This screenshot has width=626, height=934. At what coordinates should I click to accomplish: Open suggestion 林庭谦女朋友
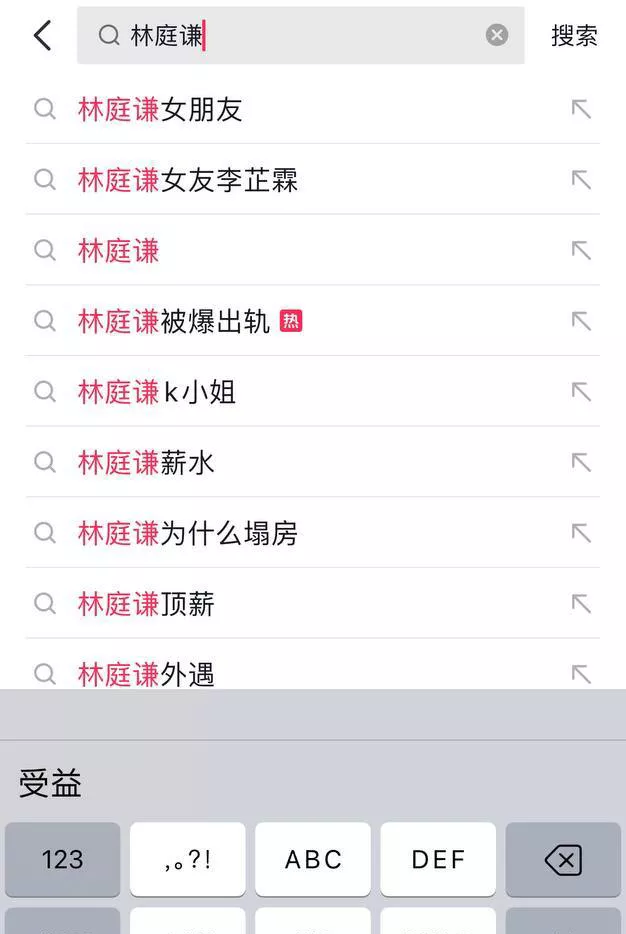pyautogui.click(x=160, y=109)
